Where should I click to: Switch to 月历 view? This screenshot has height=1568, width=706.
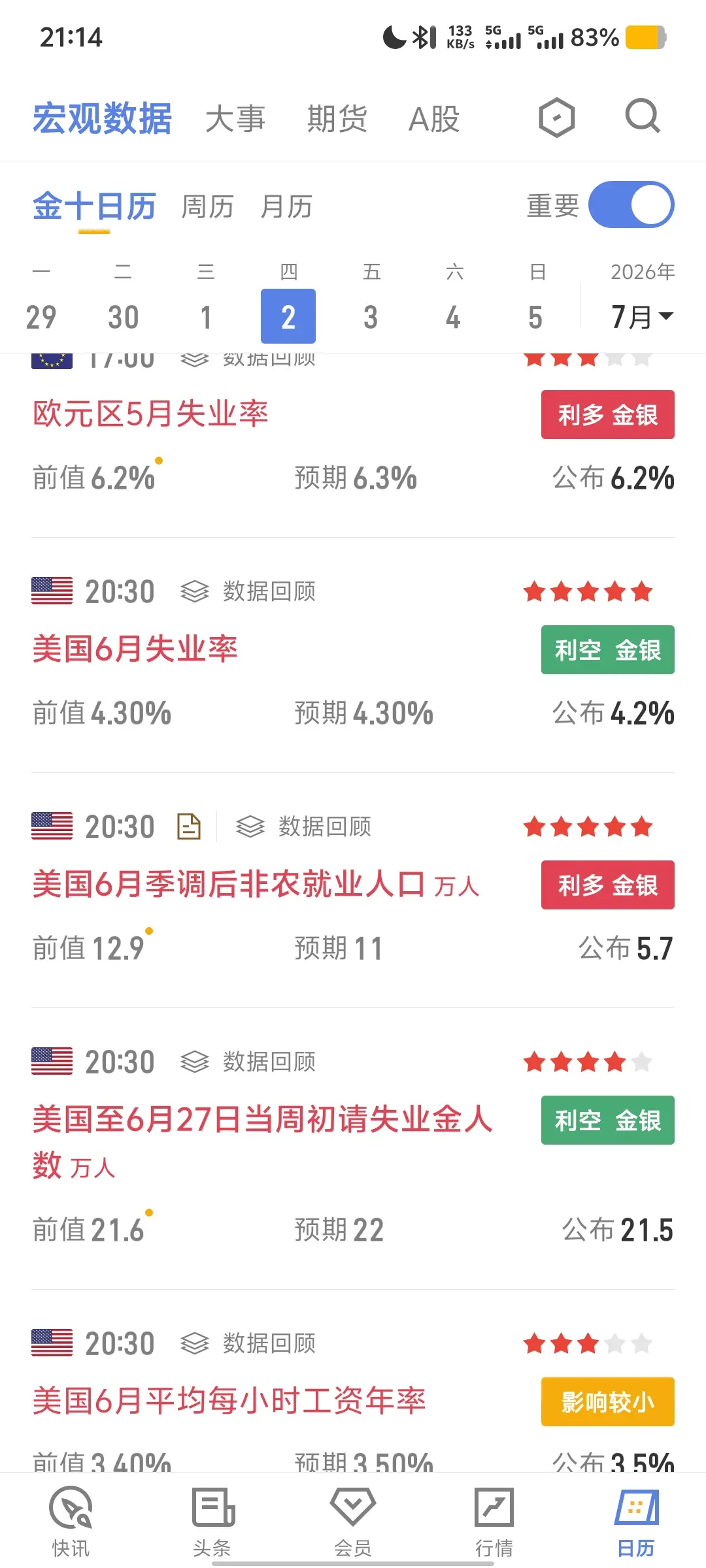pyautogui.click(x=286, y=206)
